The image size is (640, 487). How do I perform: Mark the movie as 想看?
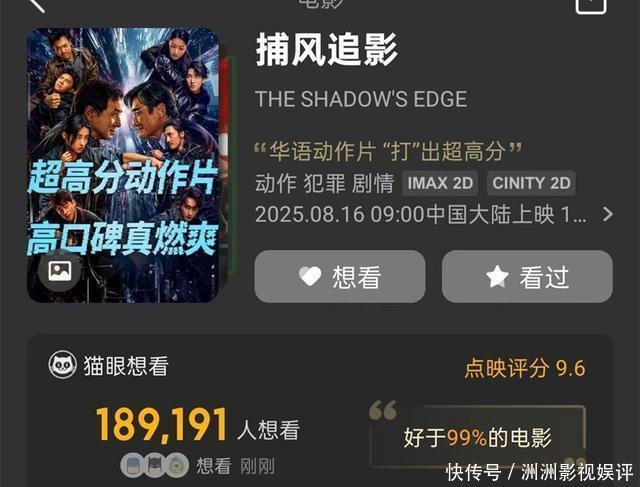[x=340, y=277]
